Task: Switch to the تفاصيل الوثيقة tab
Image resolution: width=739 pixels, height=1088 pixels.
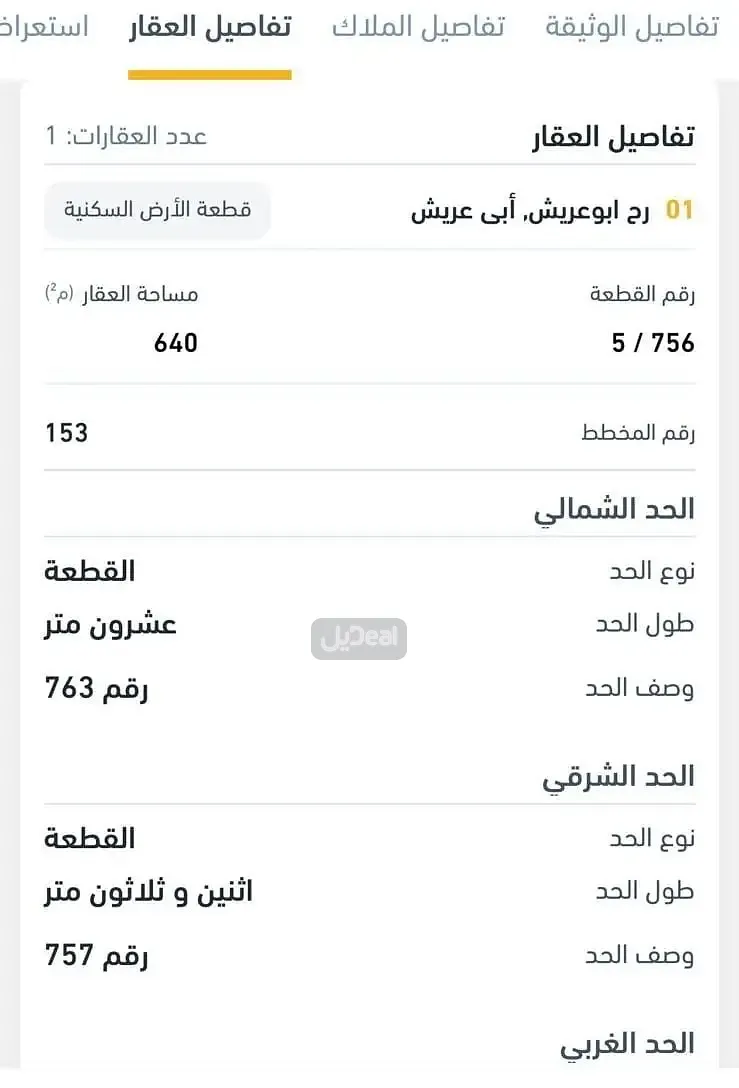Action: pos(631,27)
